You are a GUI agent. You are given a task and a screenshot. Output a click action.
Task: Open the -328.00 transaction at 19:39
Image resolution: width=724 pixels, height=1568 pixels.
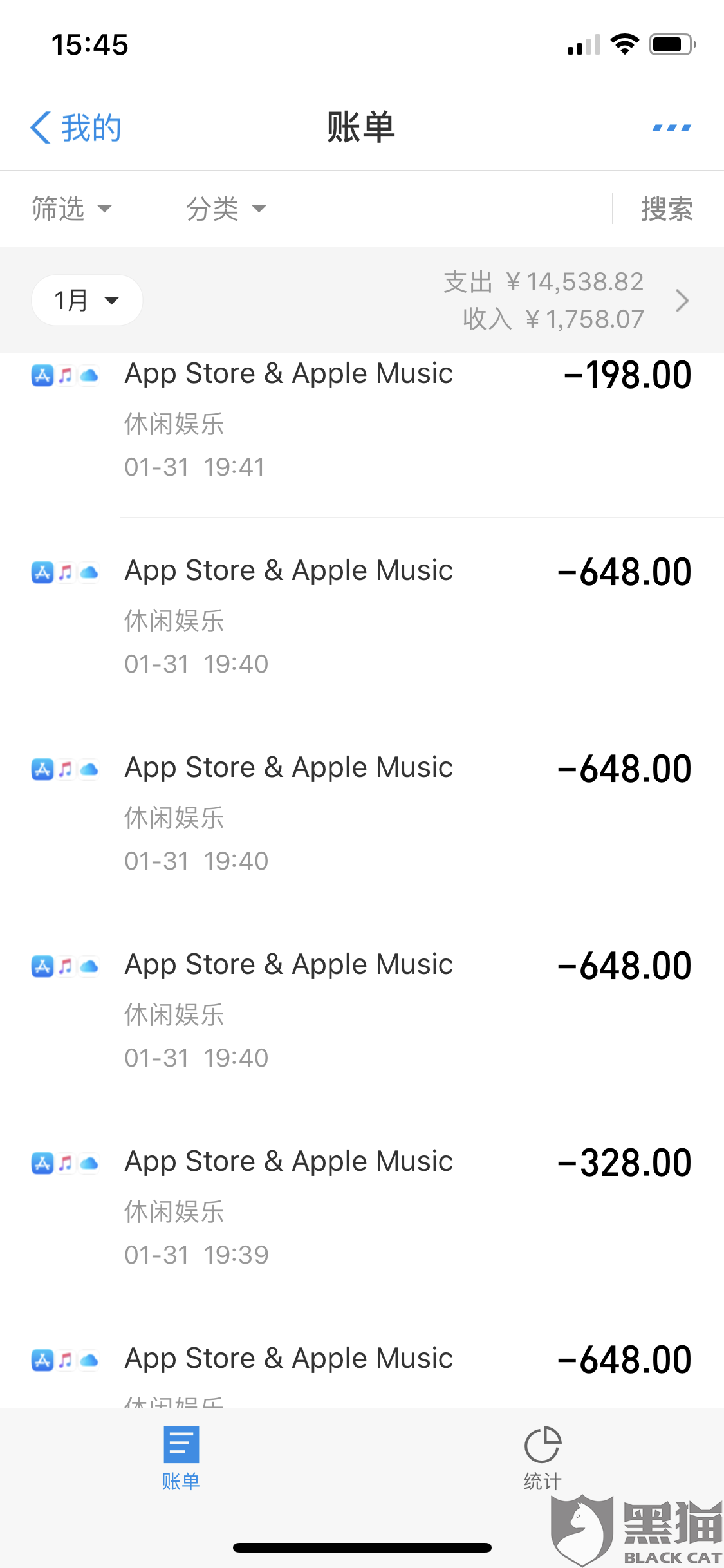362,1207
